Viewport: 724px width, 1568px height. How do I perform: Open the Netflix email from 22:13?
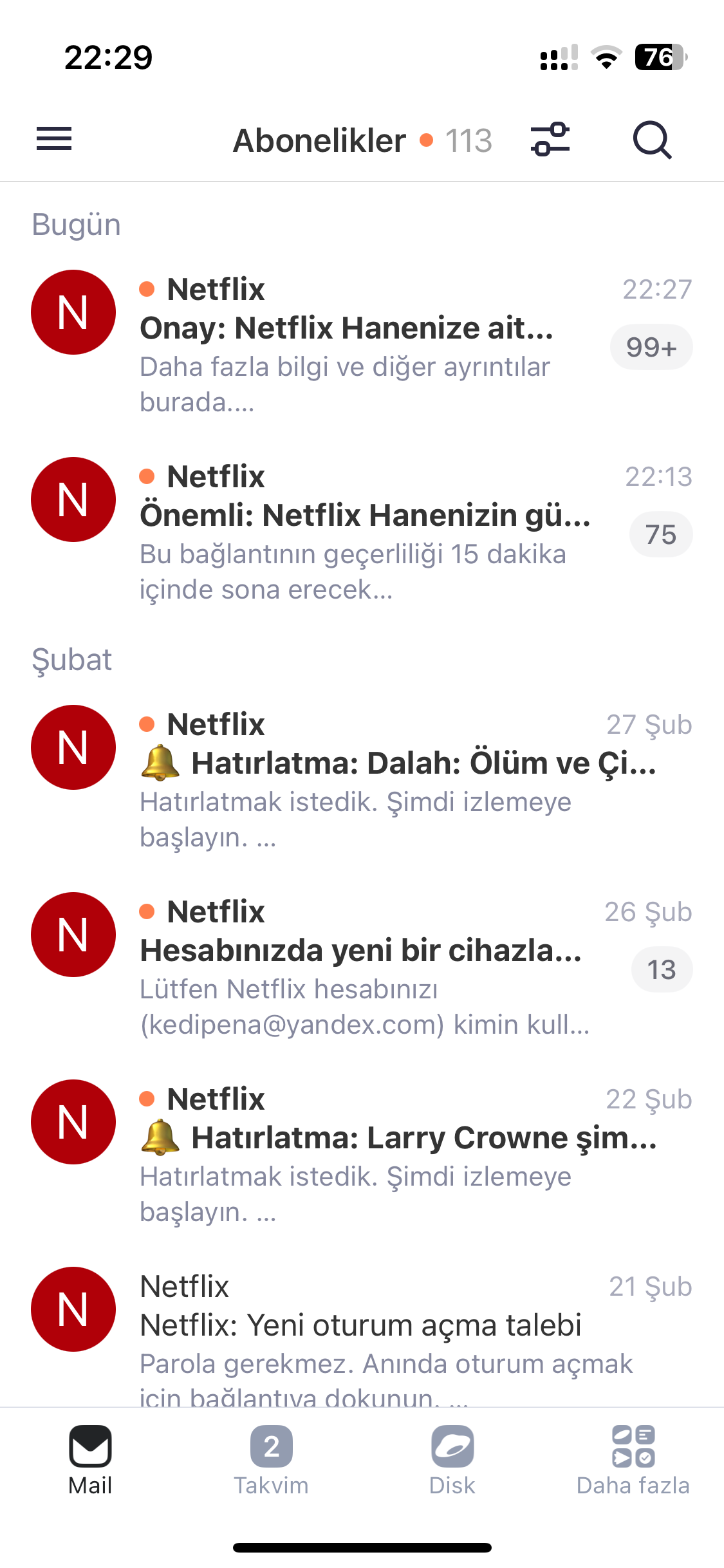[362, 532]
